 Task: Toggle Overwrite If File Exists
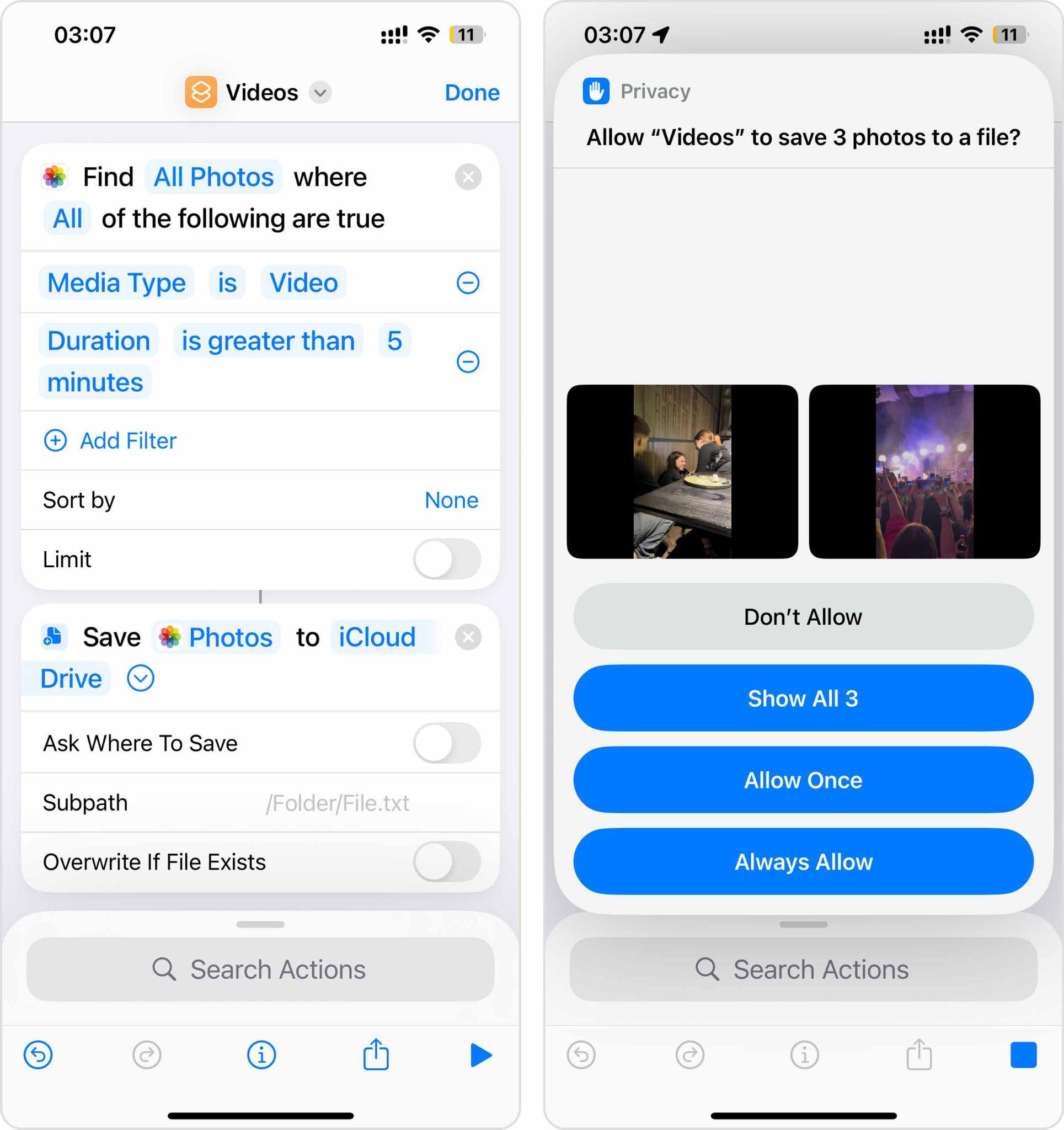pyautogui.click(x=447, y=862)
